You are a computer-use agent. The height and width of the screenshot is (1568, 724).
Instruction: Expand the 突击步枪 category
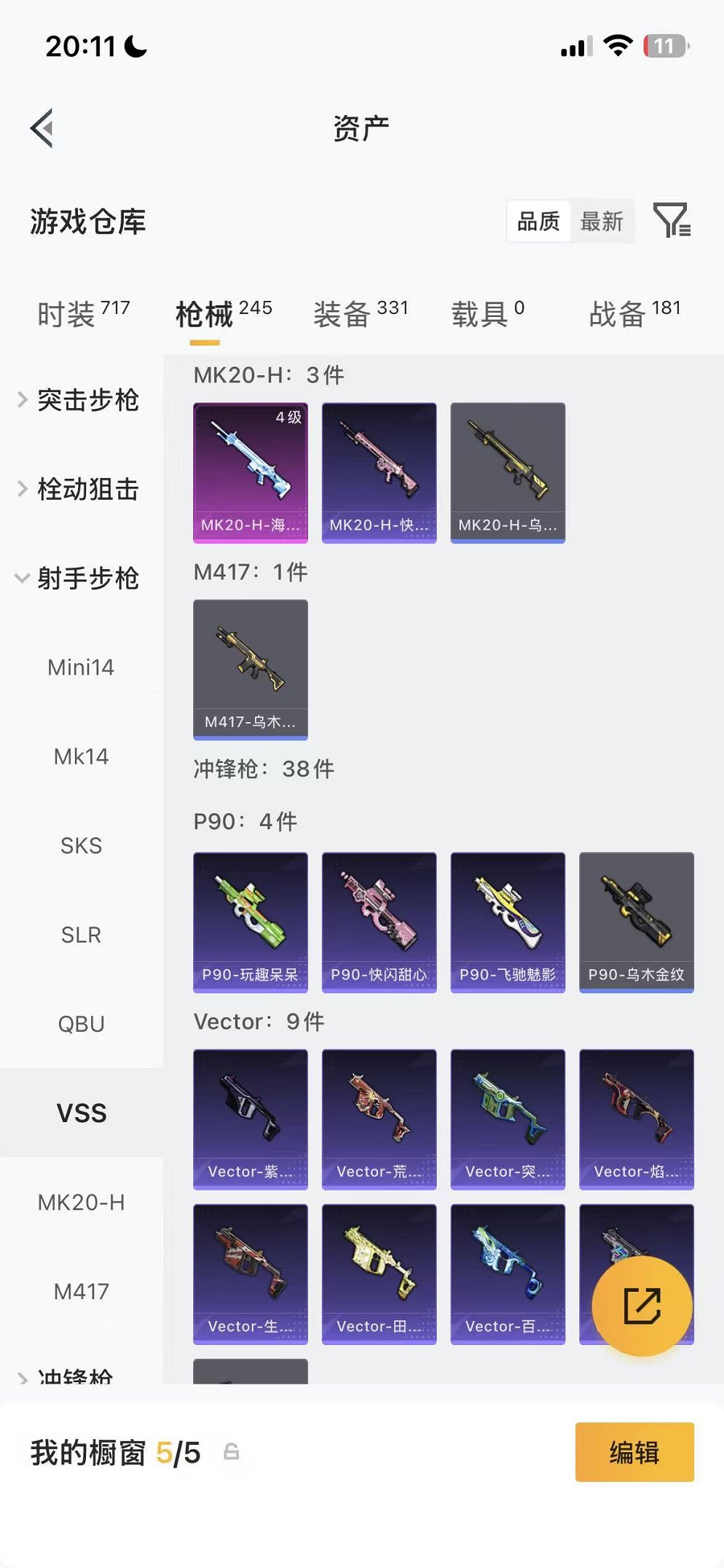click(x=79, y=400)
